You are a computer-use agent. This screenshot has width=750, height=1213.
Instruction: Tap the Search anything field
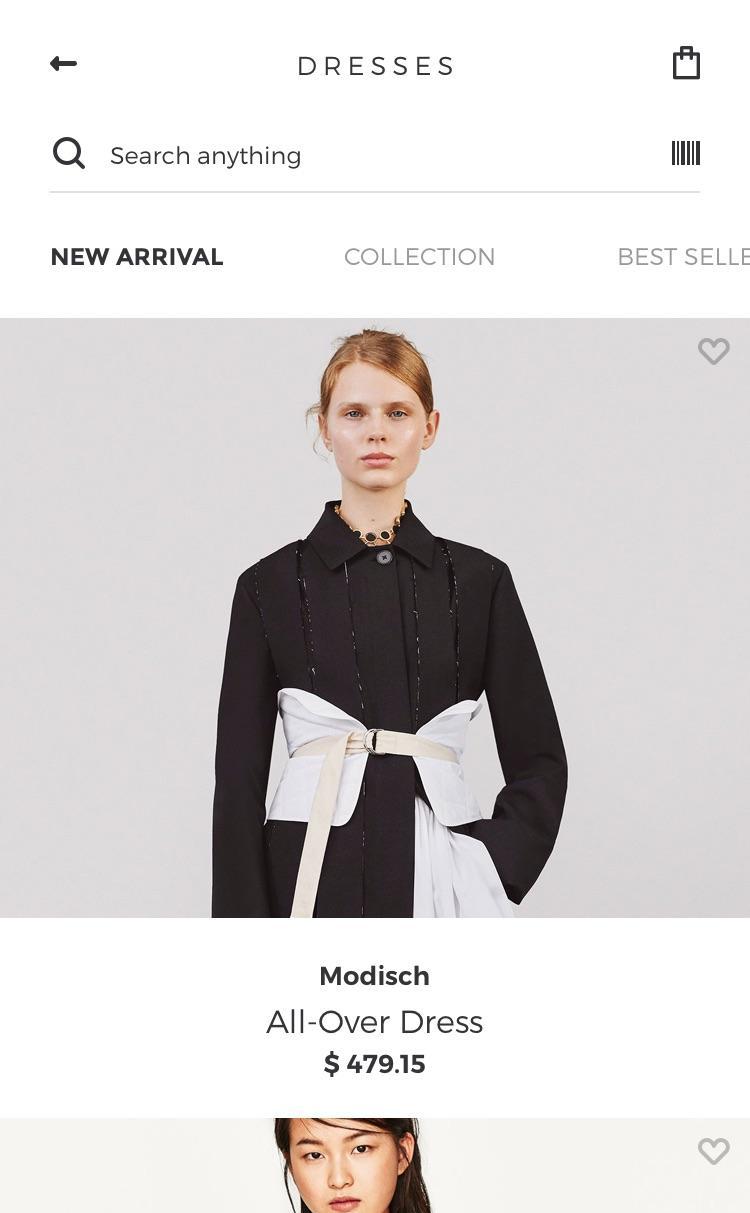point(380,155)
